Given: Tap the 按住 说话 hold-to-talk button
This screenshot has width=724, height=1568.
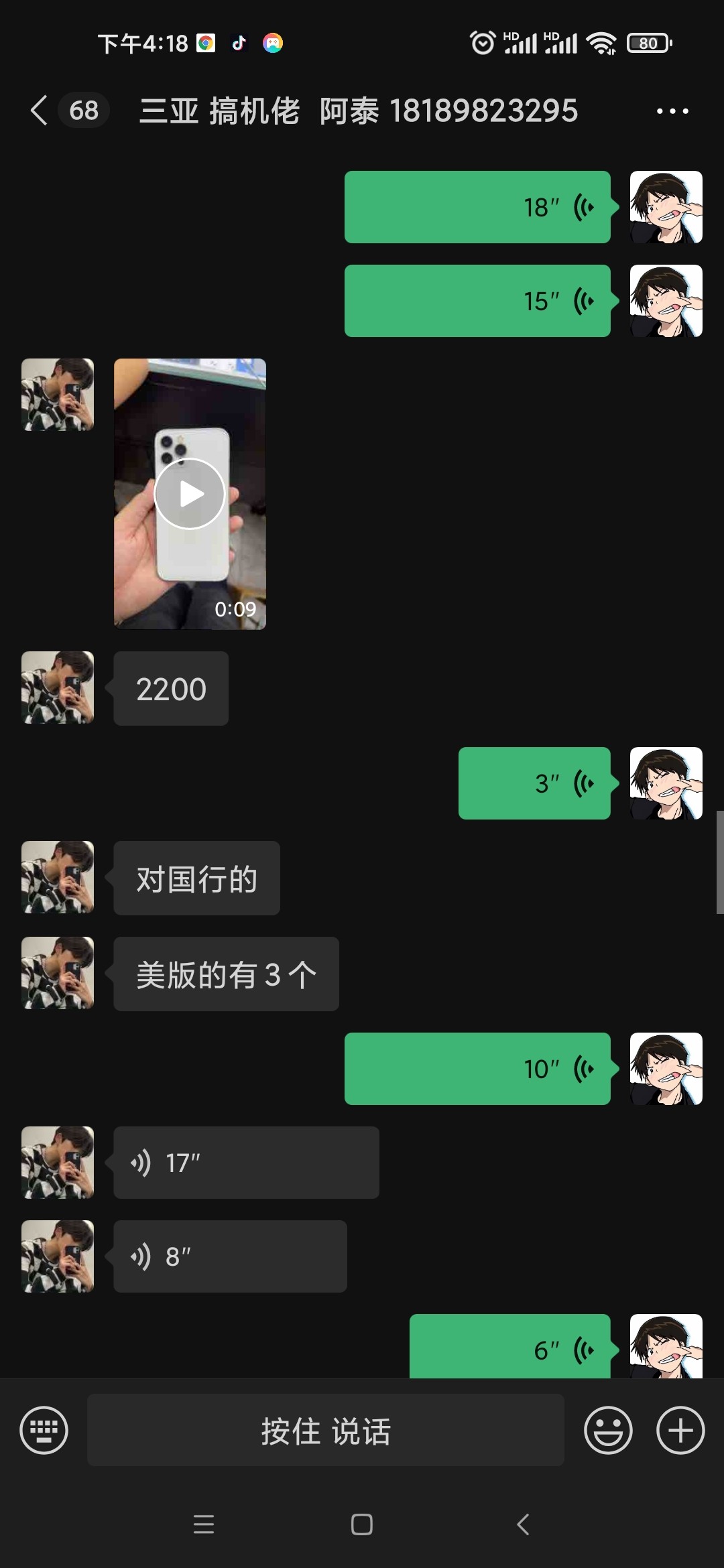Looking at the screenshot, I should pos(326,1430).
